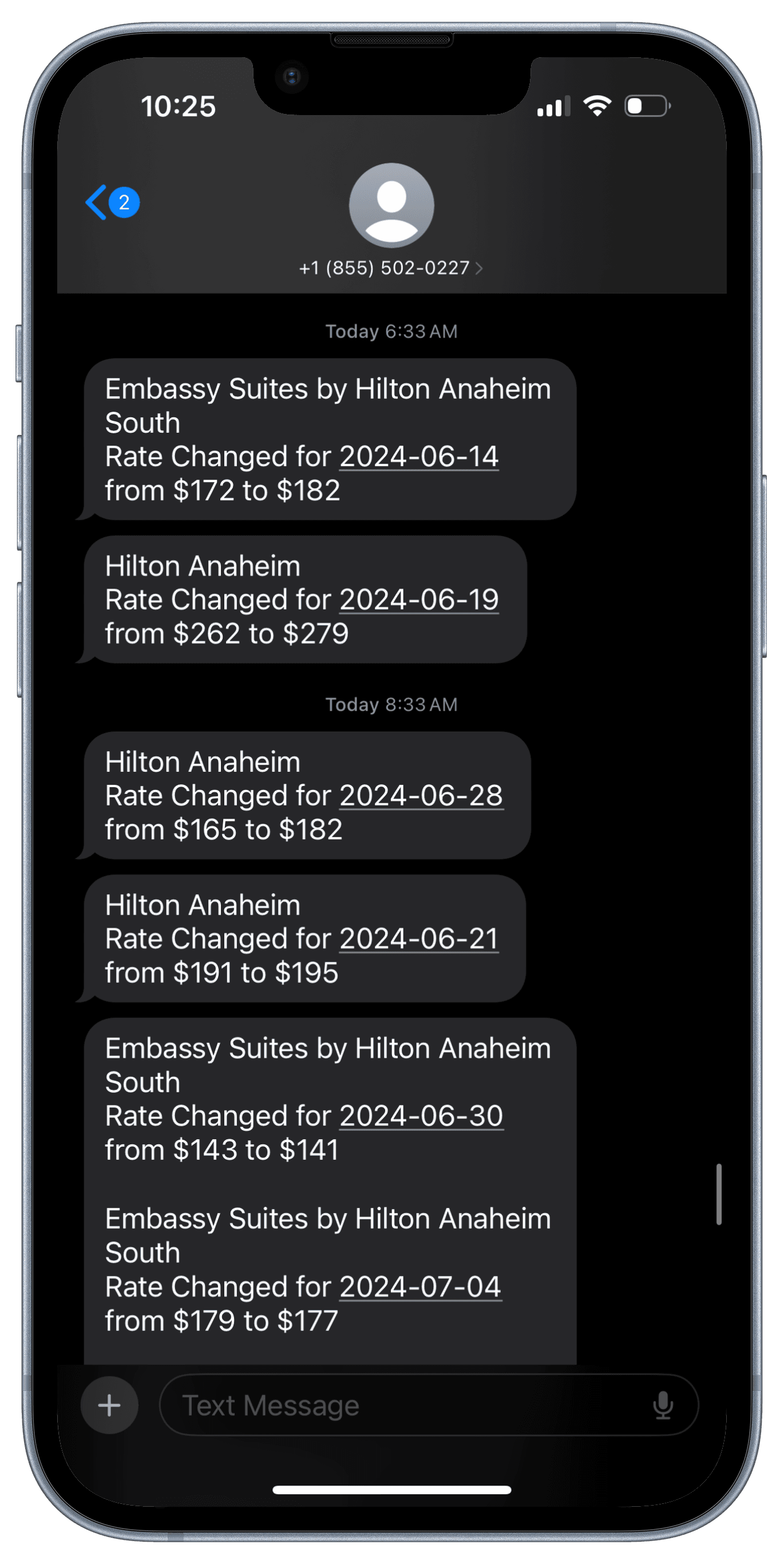
Task: Open the 2024-06-30 date link
Action: pyautogui.click(x=421, y=1116)
